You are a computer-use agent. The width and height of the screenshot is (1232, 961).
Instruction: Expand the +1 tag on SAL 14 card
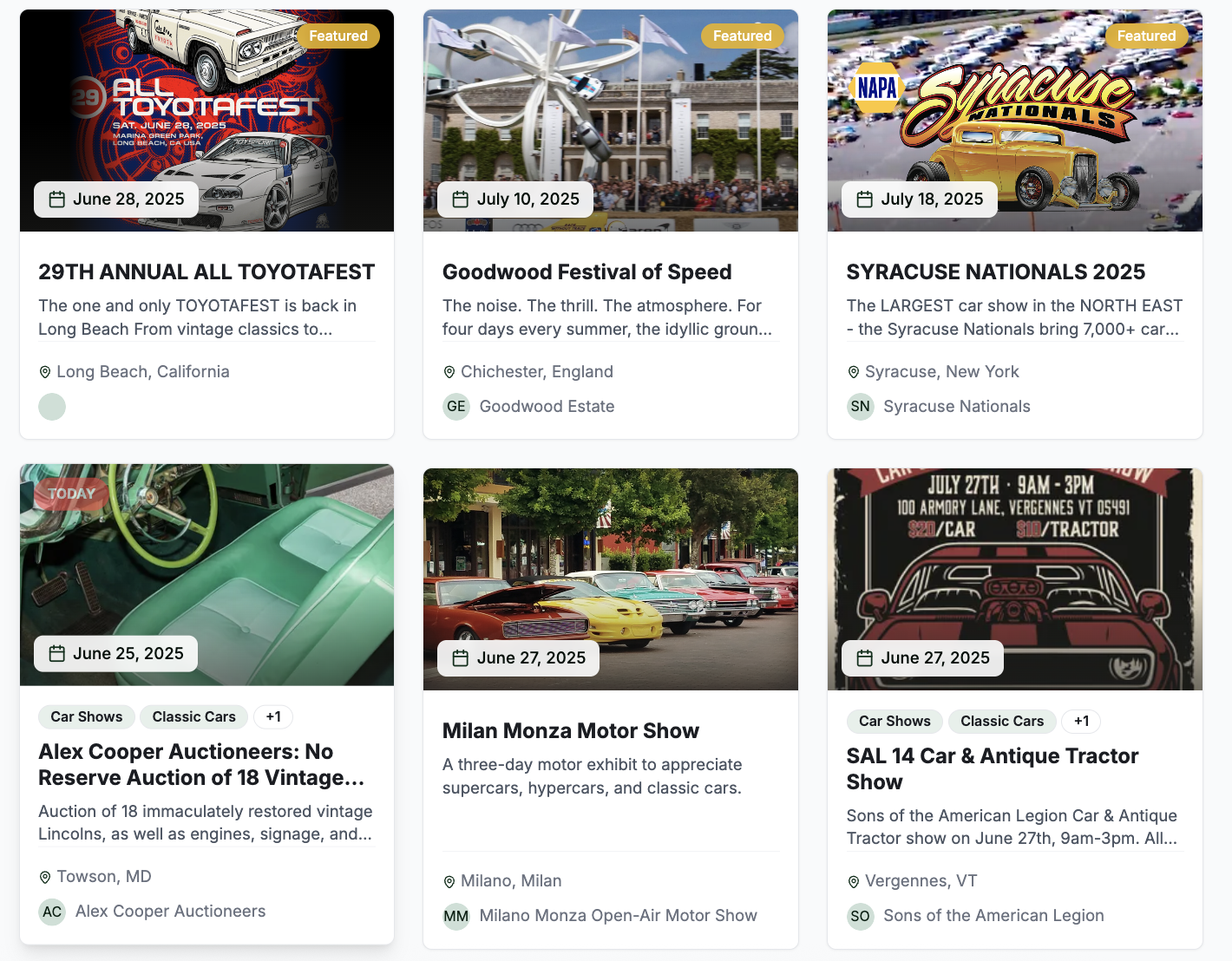(x=1081, y=721)
